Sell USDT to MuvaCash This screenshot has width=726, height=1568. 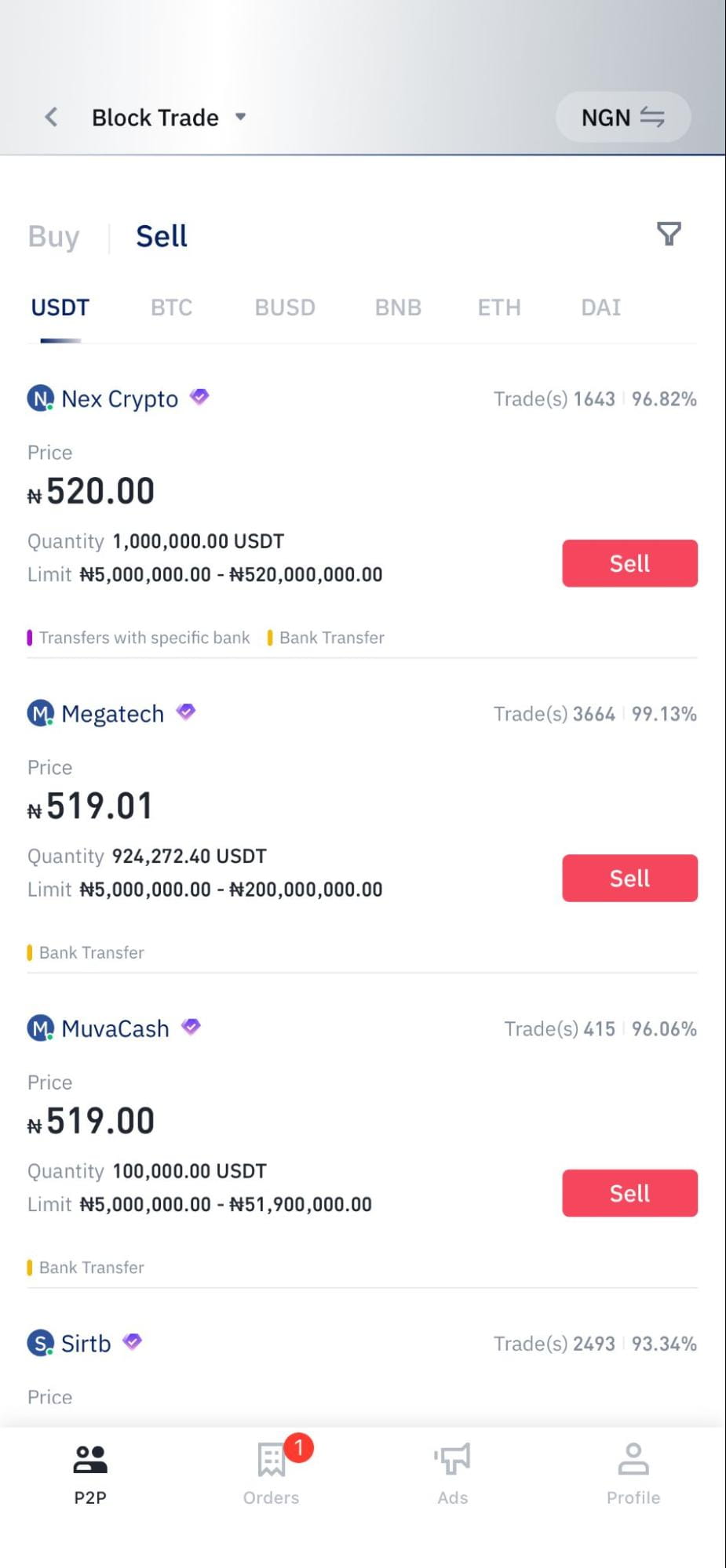[629, 1193]
